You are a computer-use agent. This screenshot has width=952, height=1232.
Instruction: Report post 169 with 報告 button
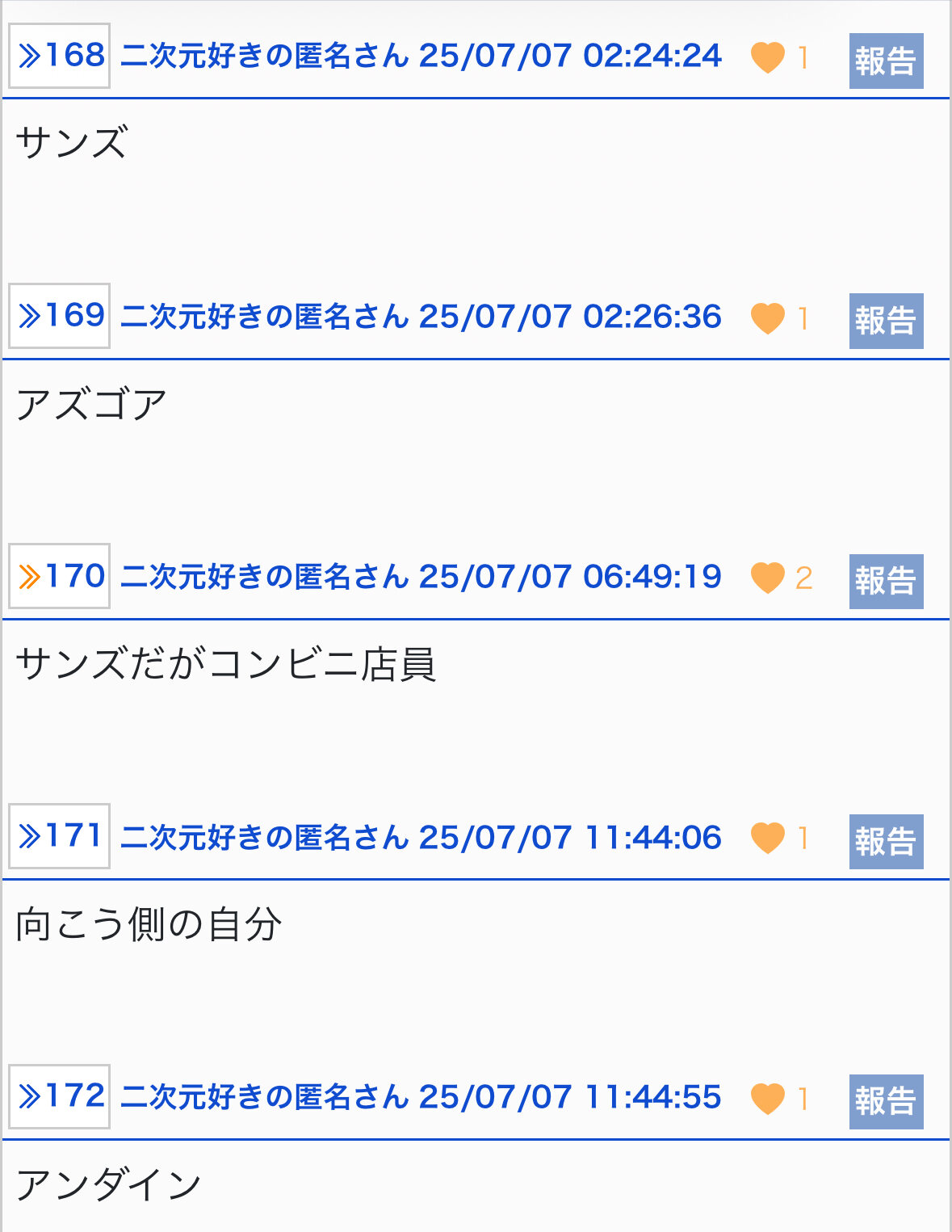tap(886, 321)
